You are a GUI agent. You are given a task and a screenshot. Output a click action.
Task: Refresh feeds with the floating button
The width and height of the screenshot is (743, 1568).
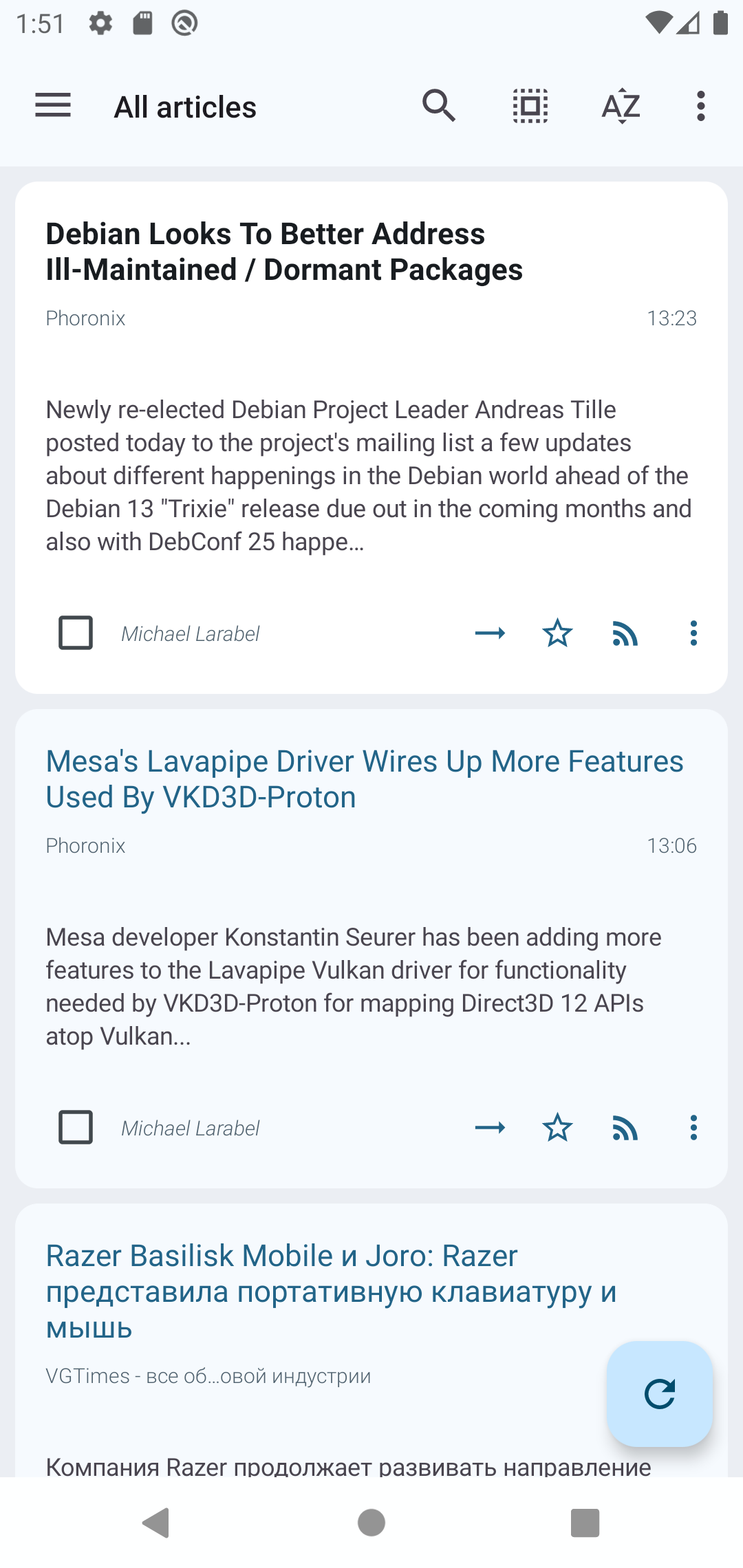(x=659, y=1394)
